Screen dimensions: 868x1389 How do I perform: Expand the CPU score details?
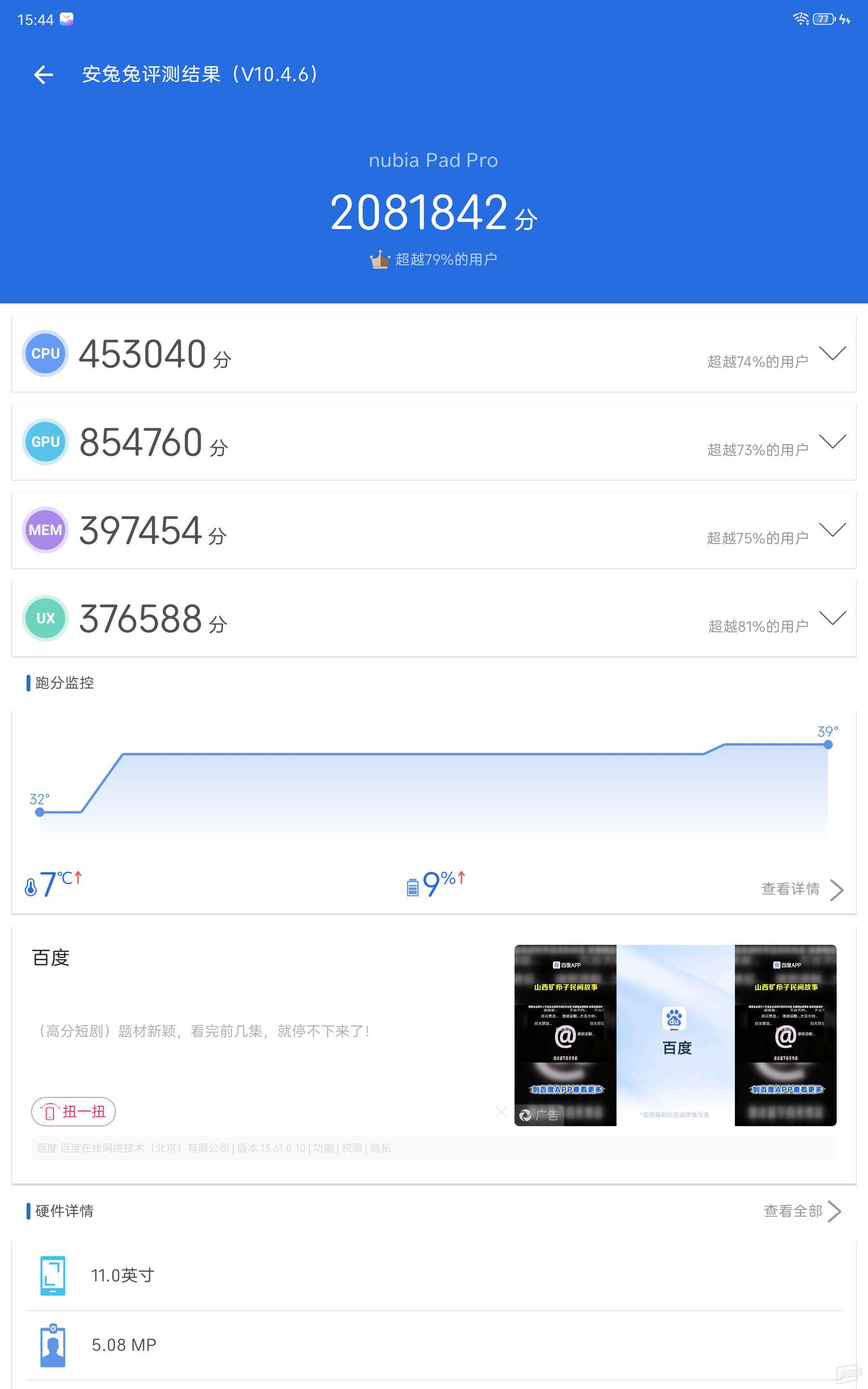pos(832,354)
